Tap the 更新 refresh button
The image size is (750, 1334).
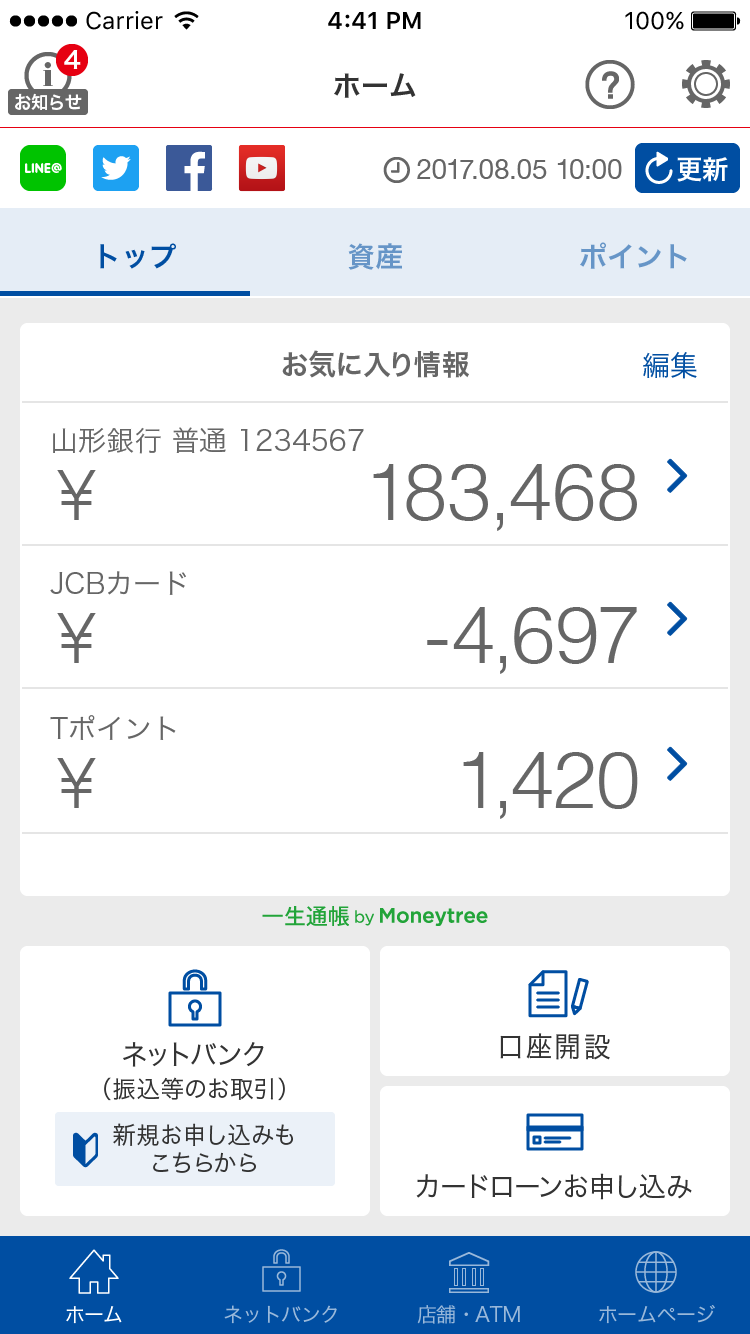[687, 169]
